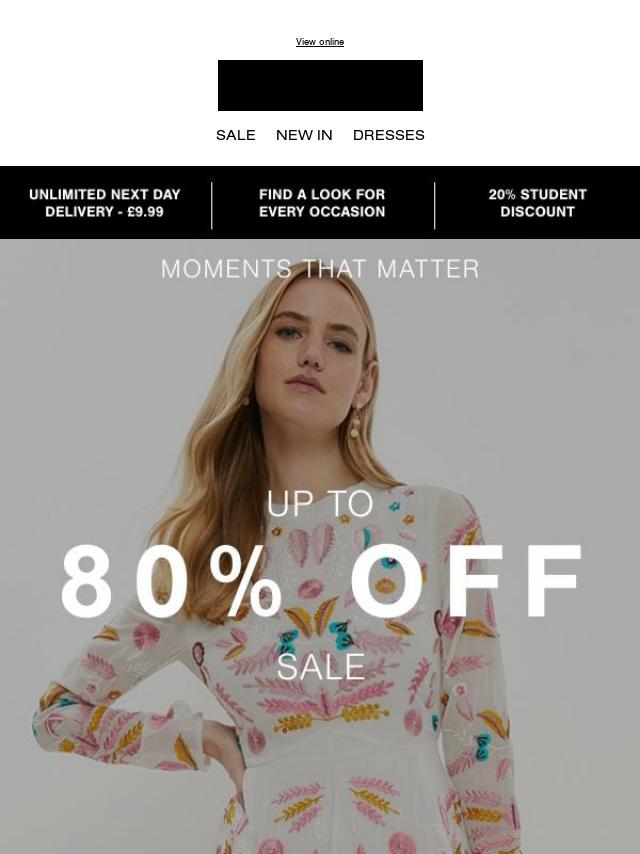The height and width of the screenshot is (854, 640).
Task: Browse the DRESSES category
Action: coord(388,135)
